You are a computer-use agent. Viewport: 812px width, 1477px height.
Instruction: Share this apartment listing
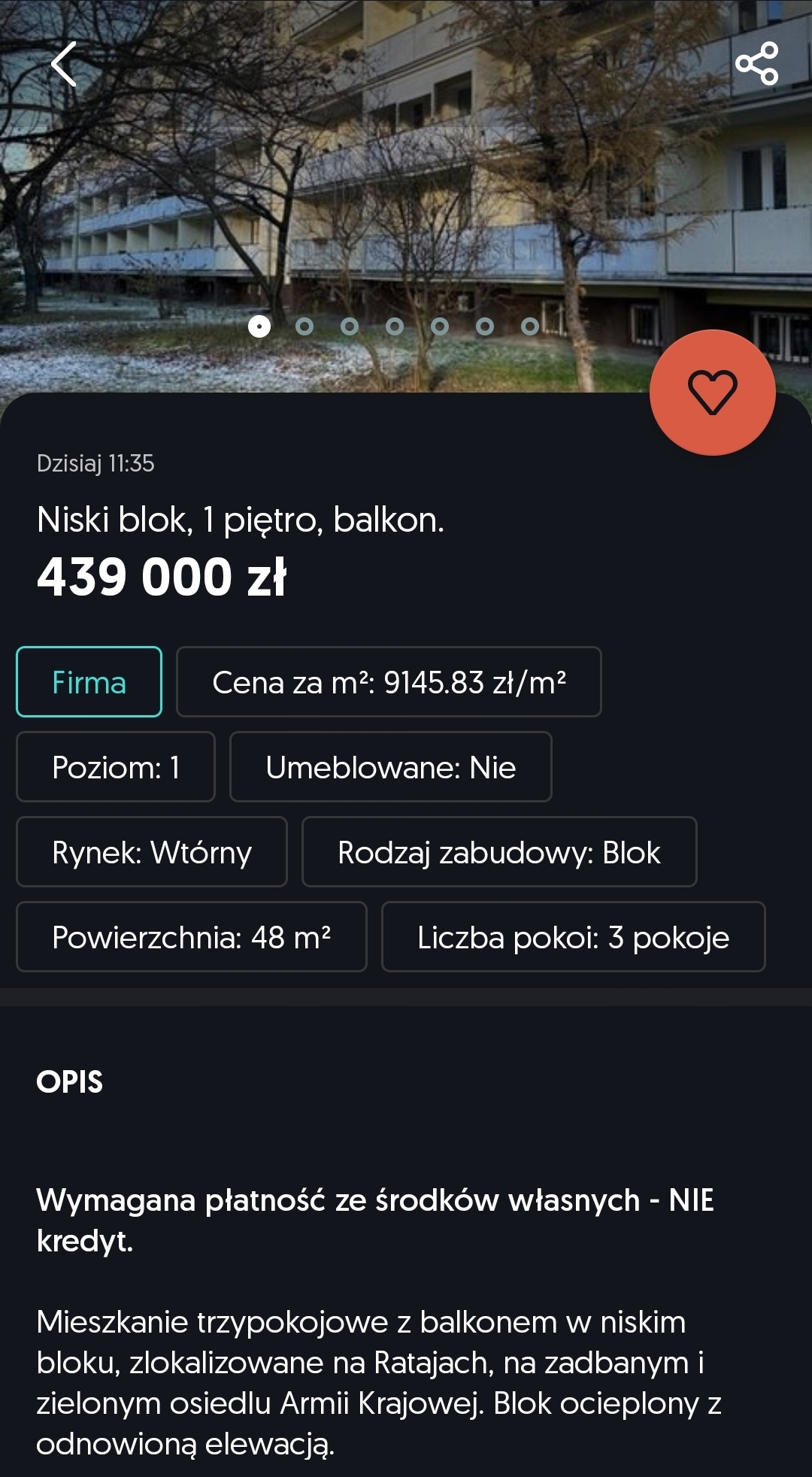[x=756, y=64]
